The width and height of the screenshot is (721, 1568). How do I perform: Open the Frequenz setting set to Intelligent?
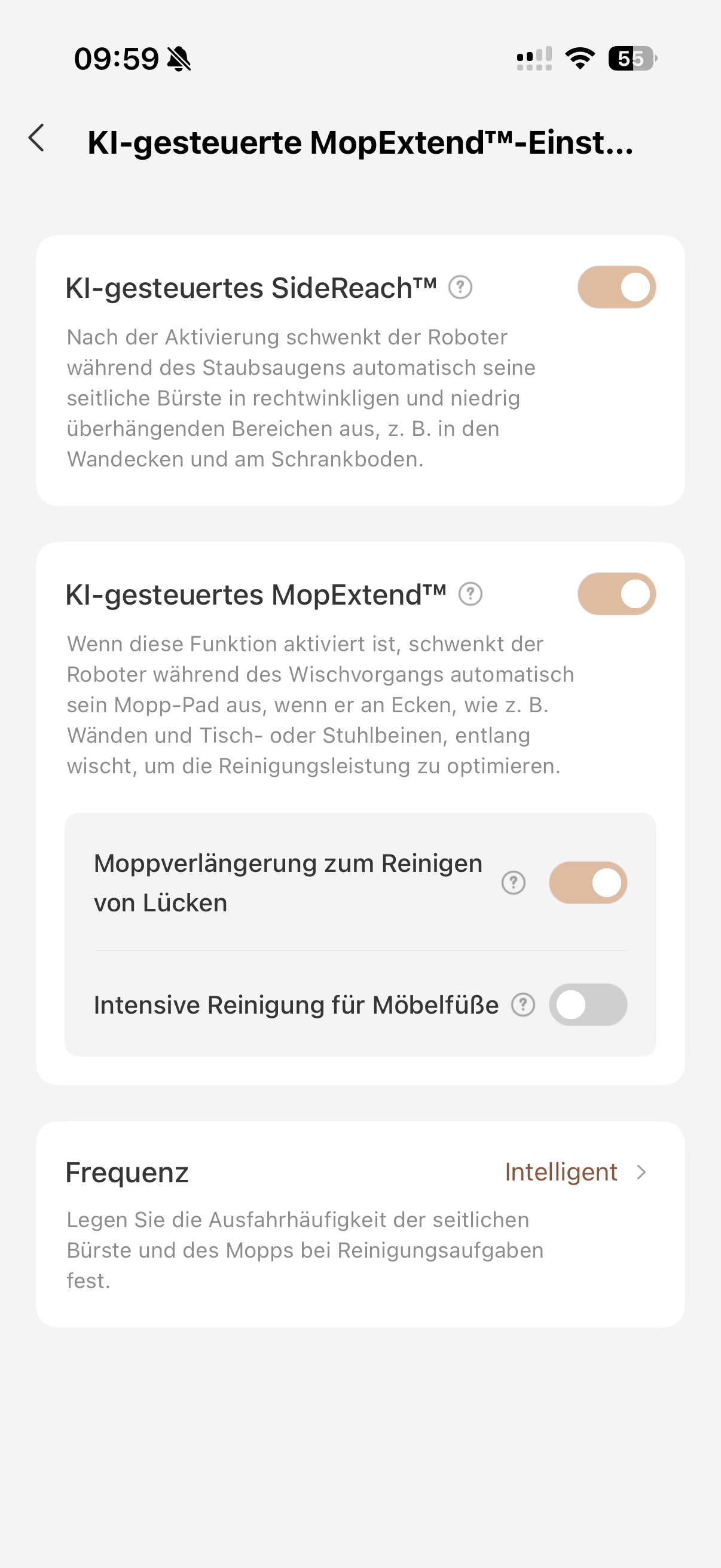coord(360,1172)
